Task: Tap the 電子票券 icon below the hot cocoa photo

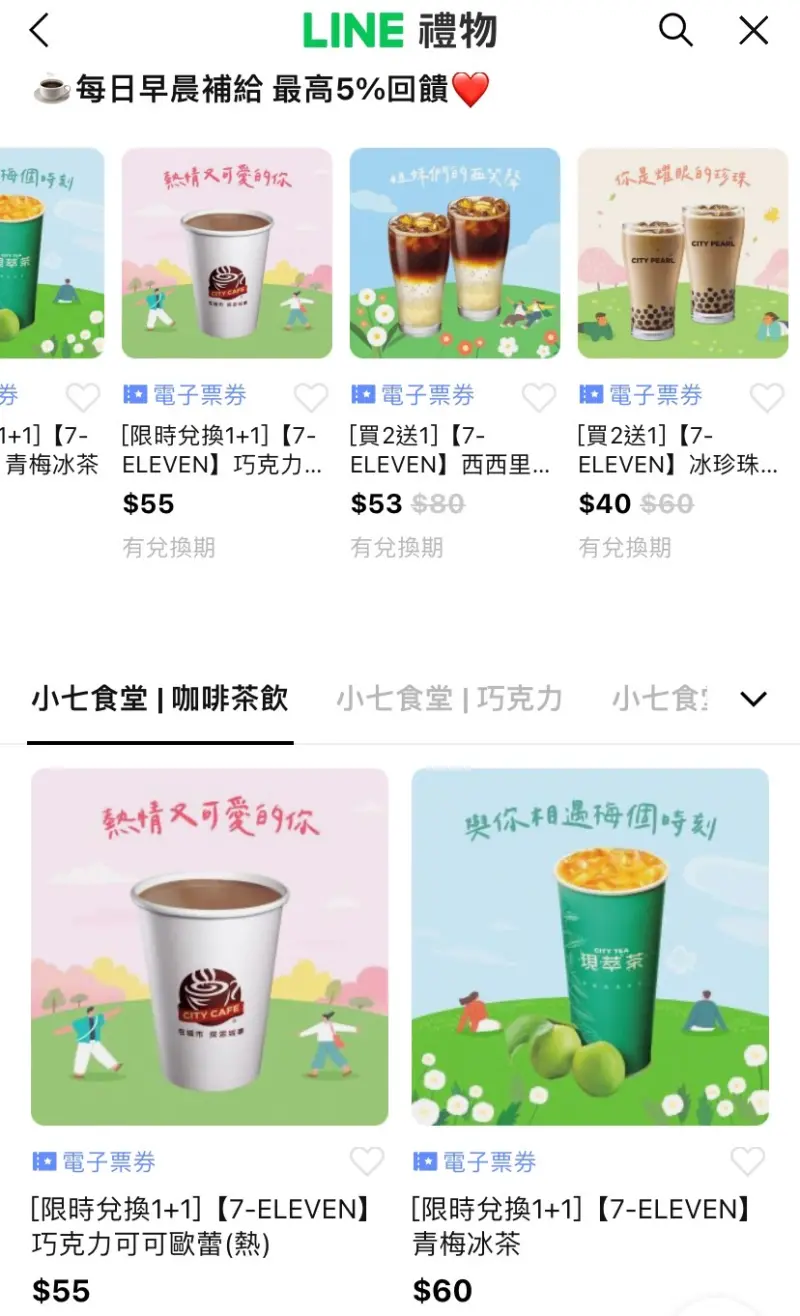Action: 42,1161
